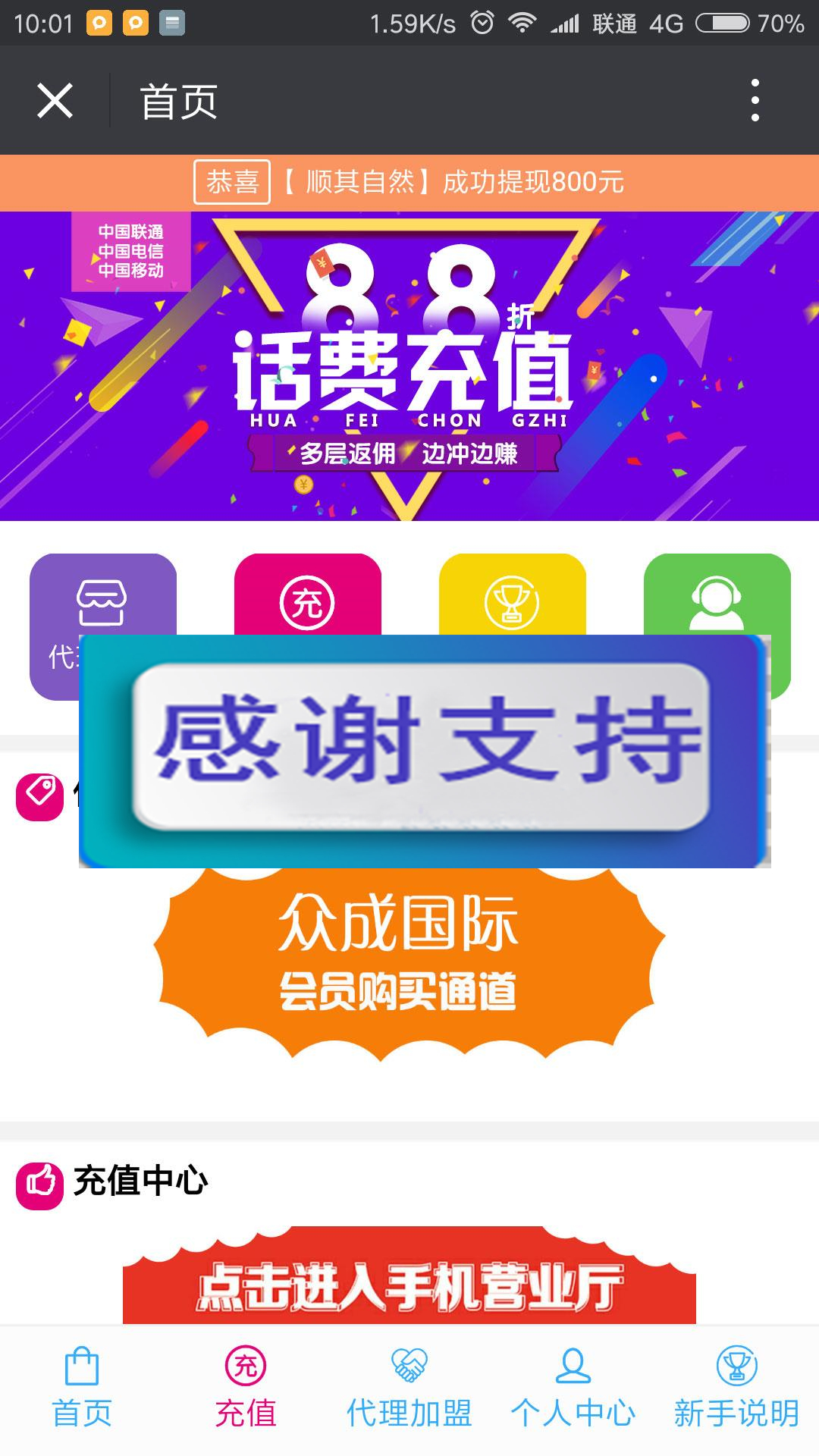
Task: Tap the pink 充 recharge tile
Action: [307, 595]
